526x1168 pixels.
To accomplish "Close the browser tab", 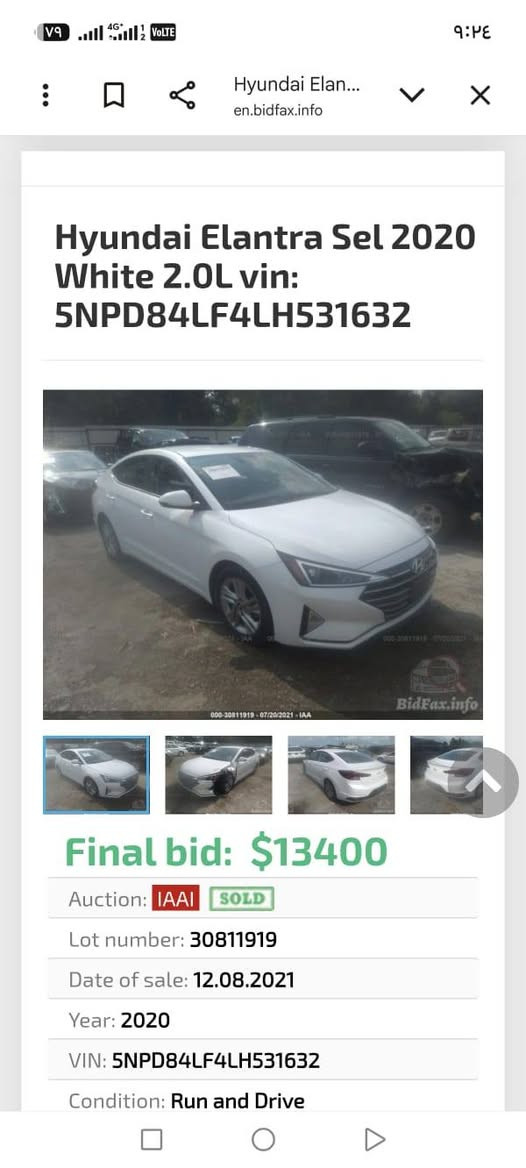I will [x=481, y=95].
